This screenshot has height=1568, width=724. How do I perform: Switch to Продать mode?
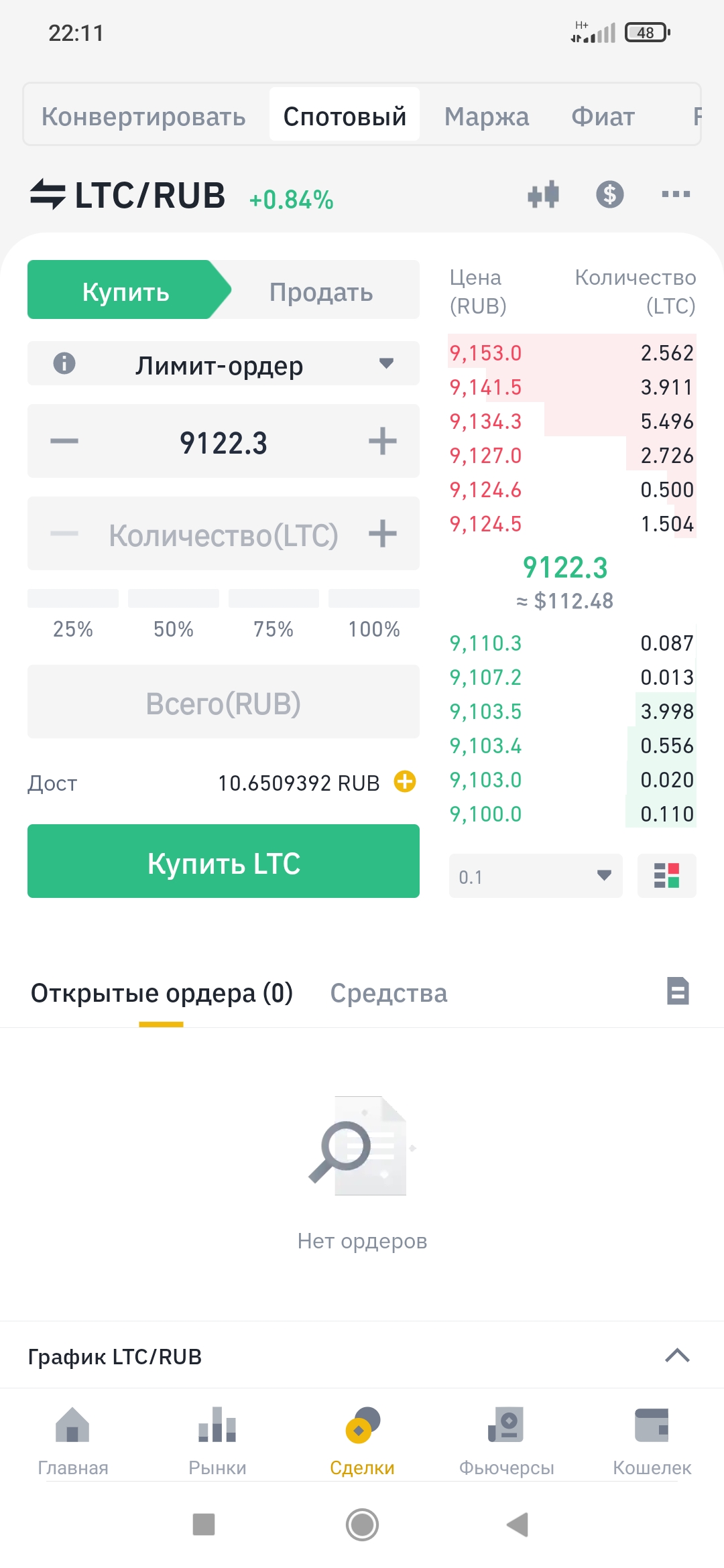(321, 291)
